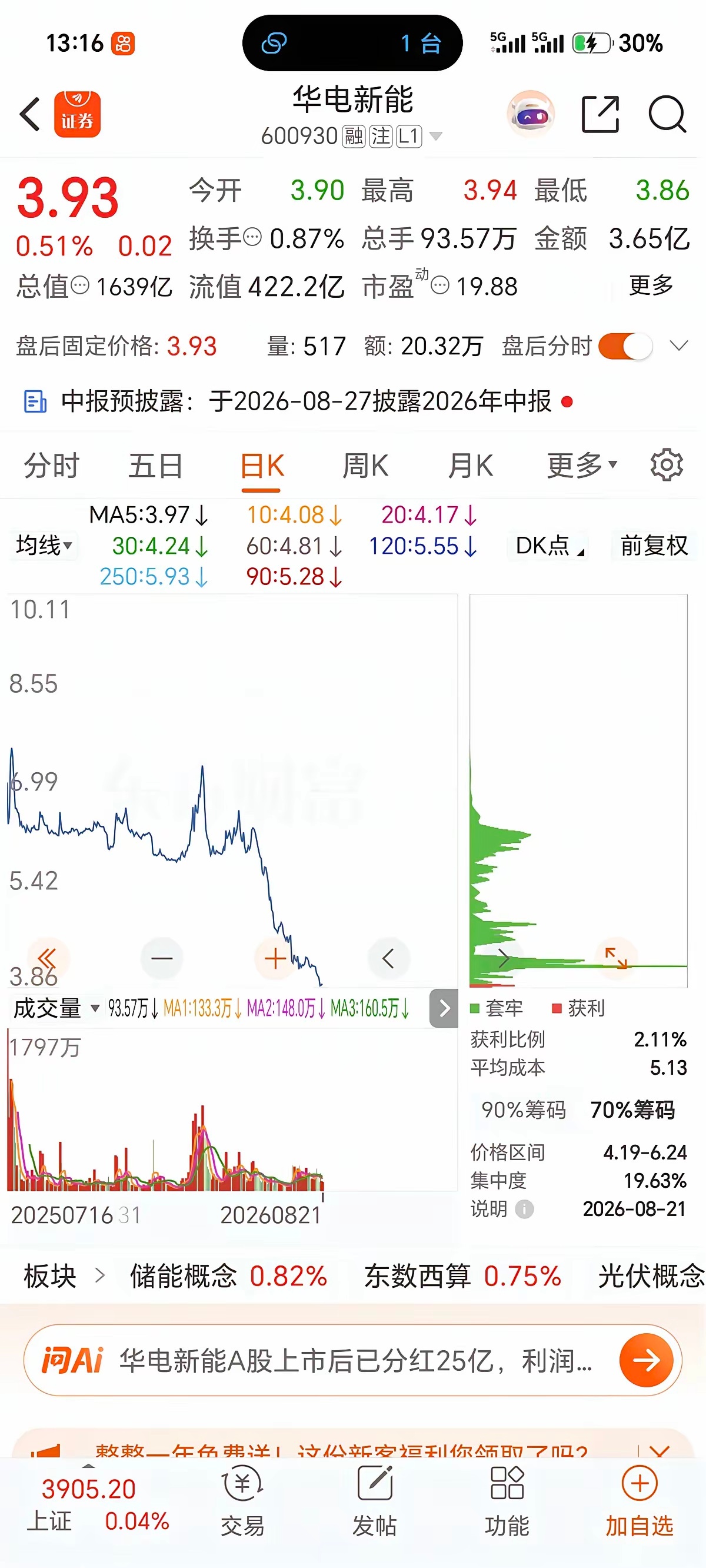Viewport: 706px width, 1568px height.
Task: Select the 90%筹码 option
Action: pyautogui.click(x=524, y=1109)
